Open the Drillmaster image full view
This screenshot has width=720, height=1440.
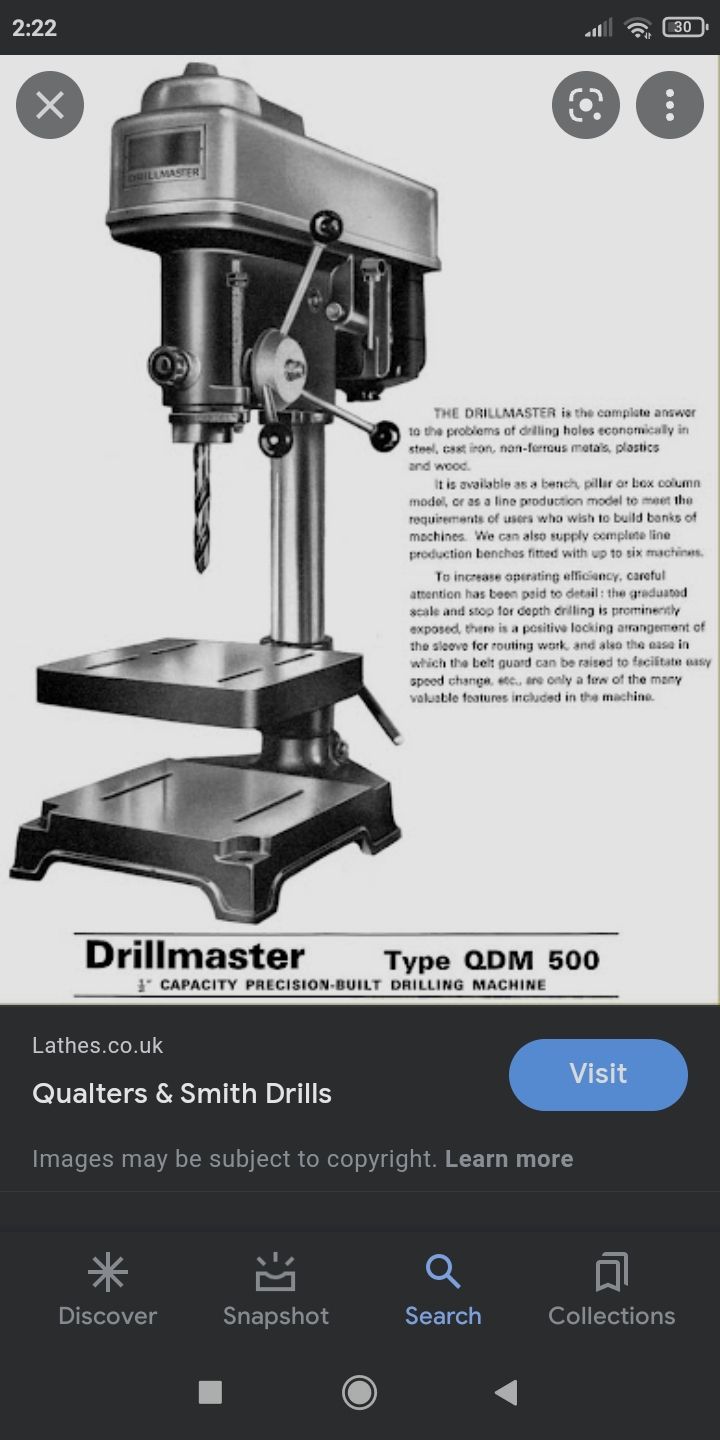click(360, 530)
